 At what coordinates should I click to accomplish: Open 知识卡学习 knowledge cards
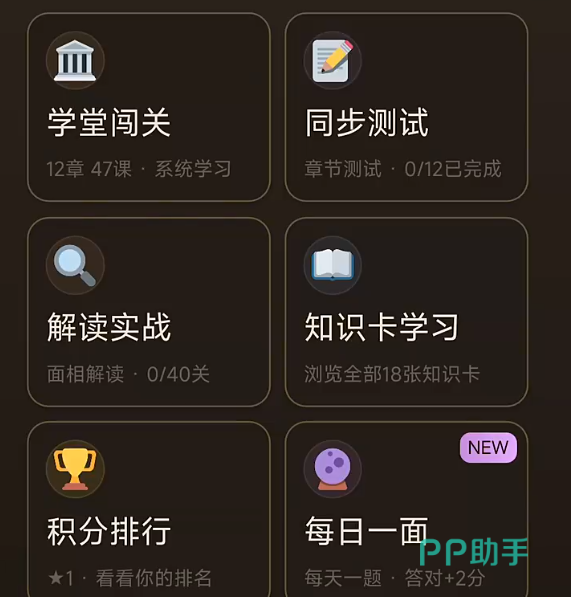pos(406,312)
